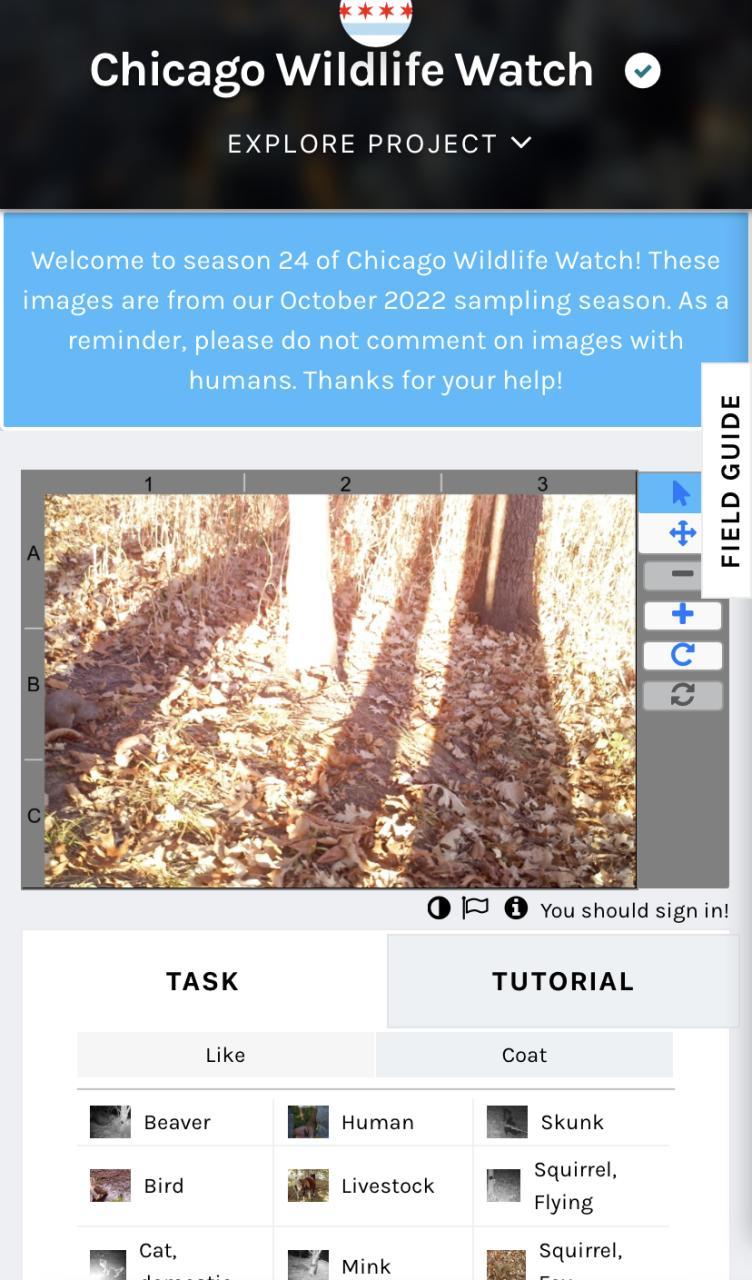Show subject info metadata

tap(516, 908)
